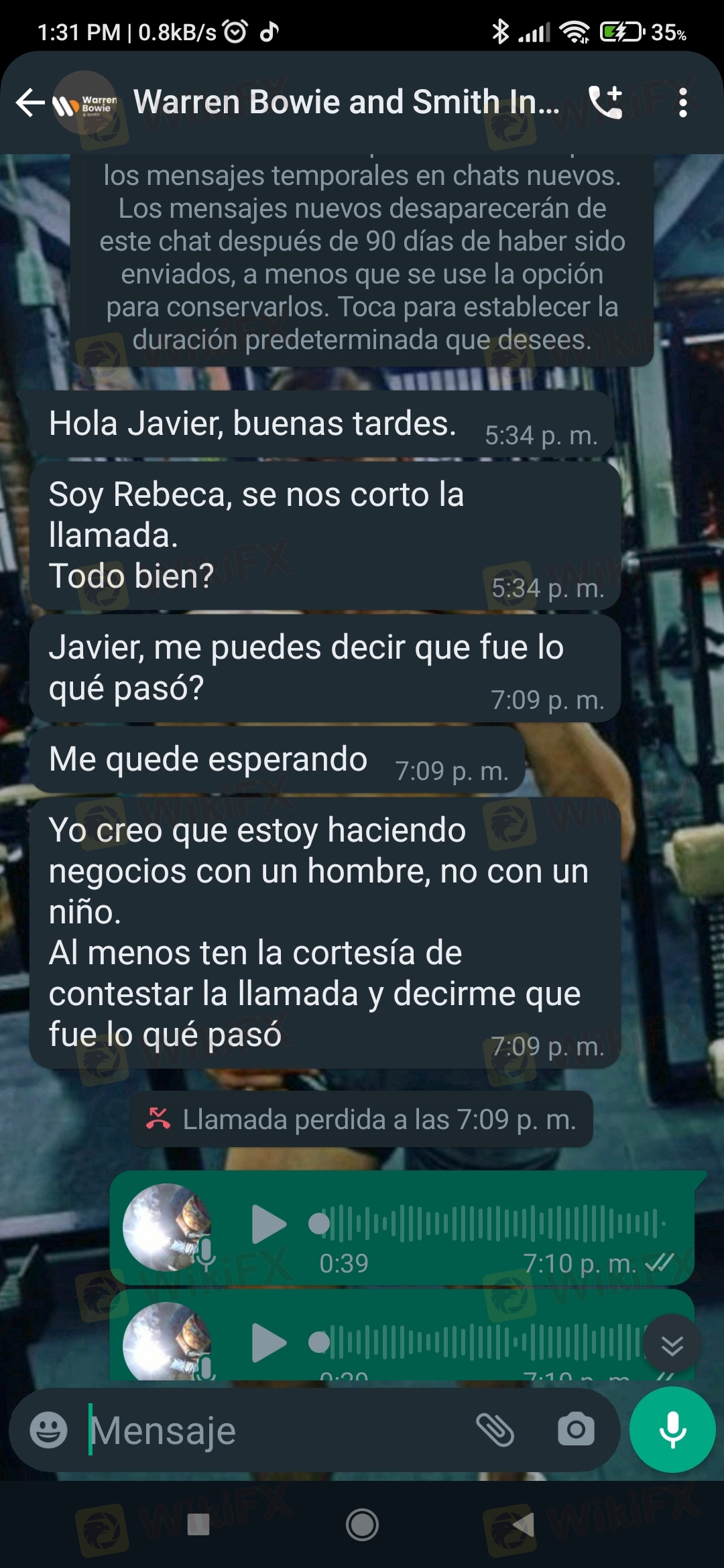
Task: Tap the system home button
Action: coord(362,1525)
